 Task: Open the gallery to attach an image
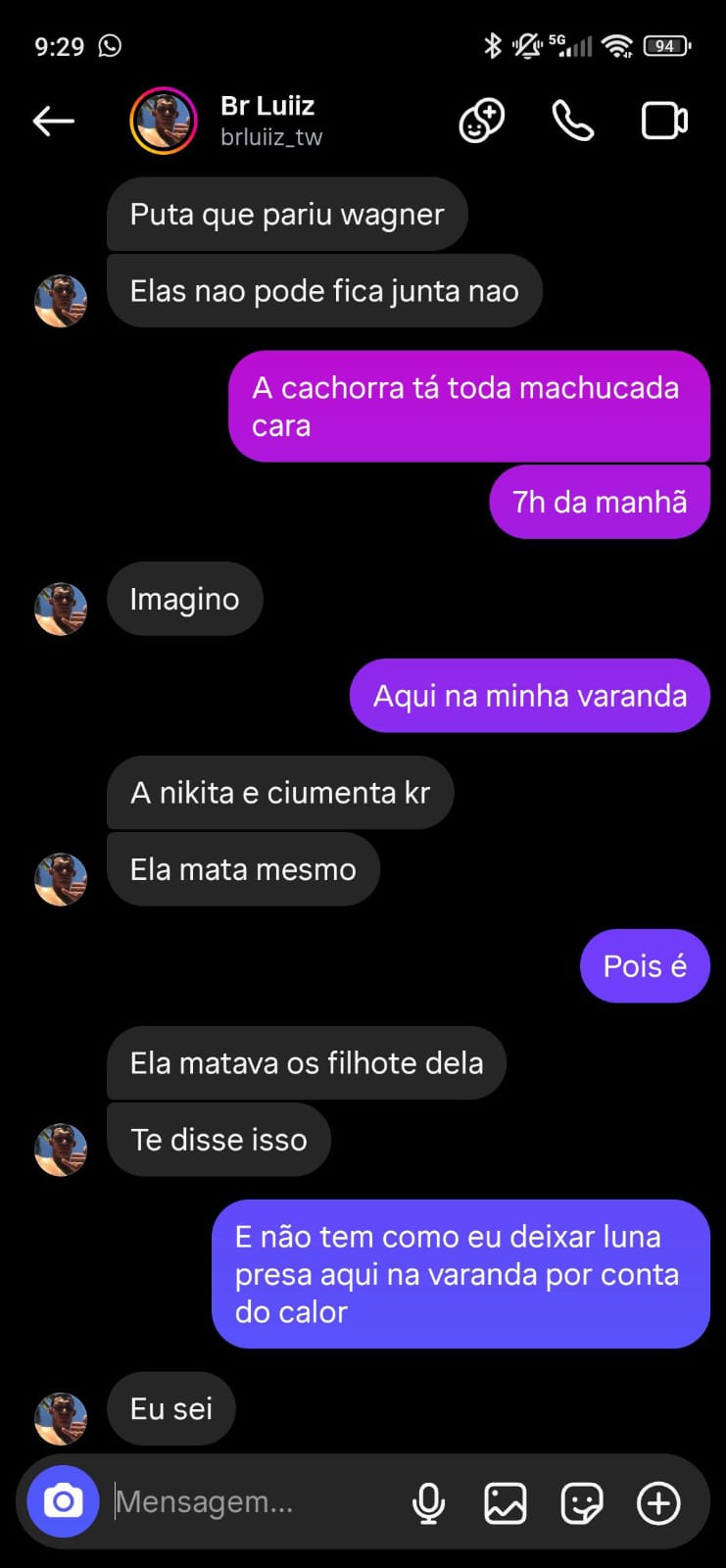[x=506, y=1502]
